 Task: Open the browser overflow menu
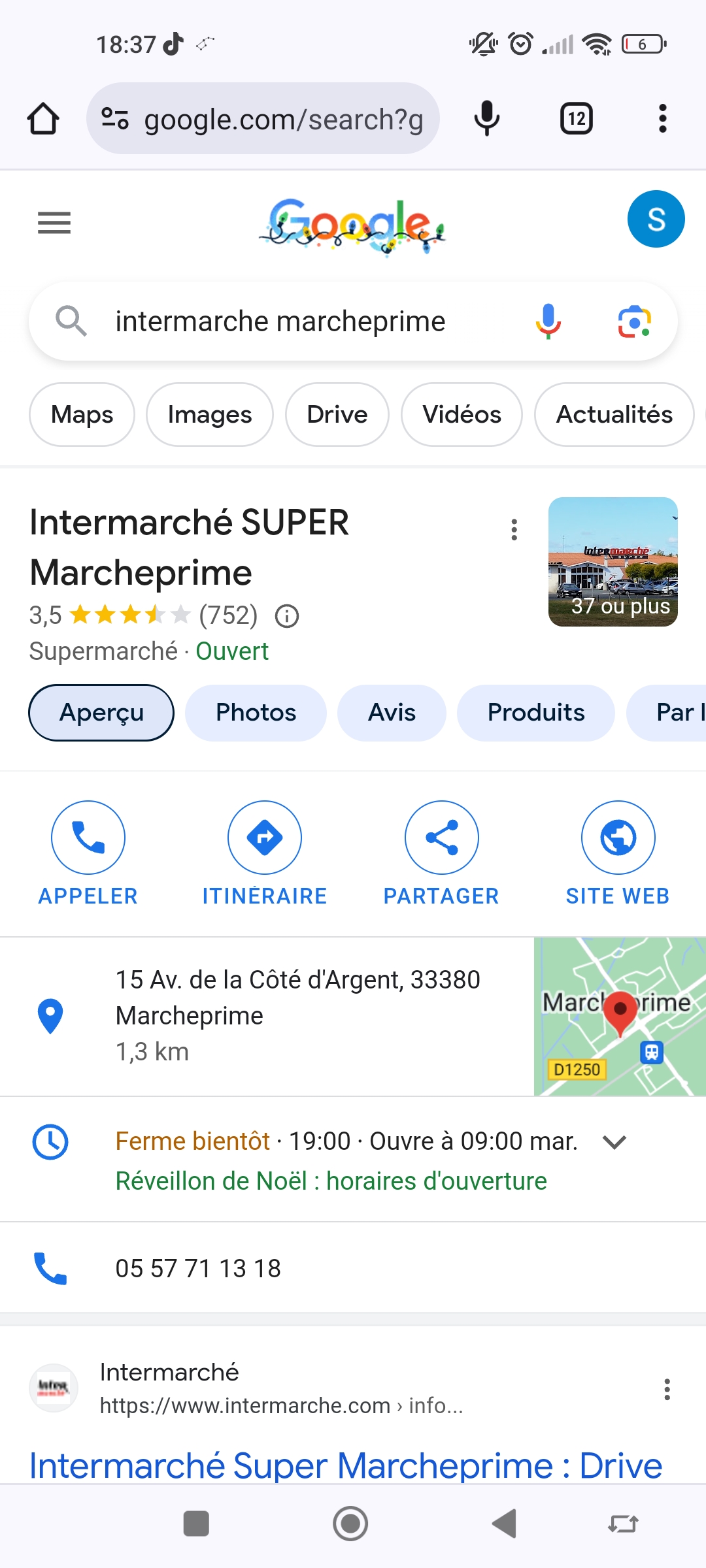coord(662,119)
